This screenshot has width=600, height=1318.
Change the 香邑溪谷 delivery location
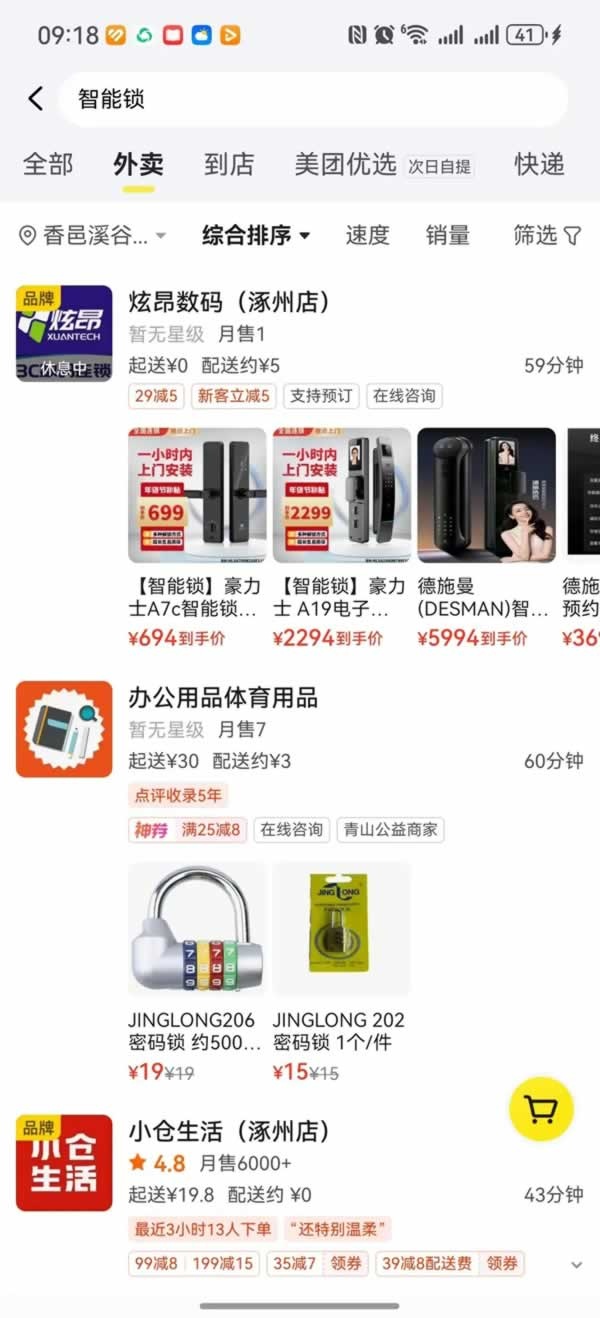click(x=92, y=236)
